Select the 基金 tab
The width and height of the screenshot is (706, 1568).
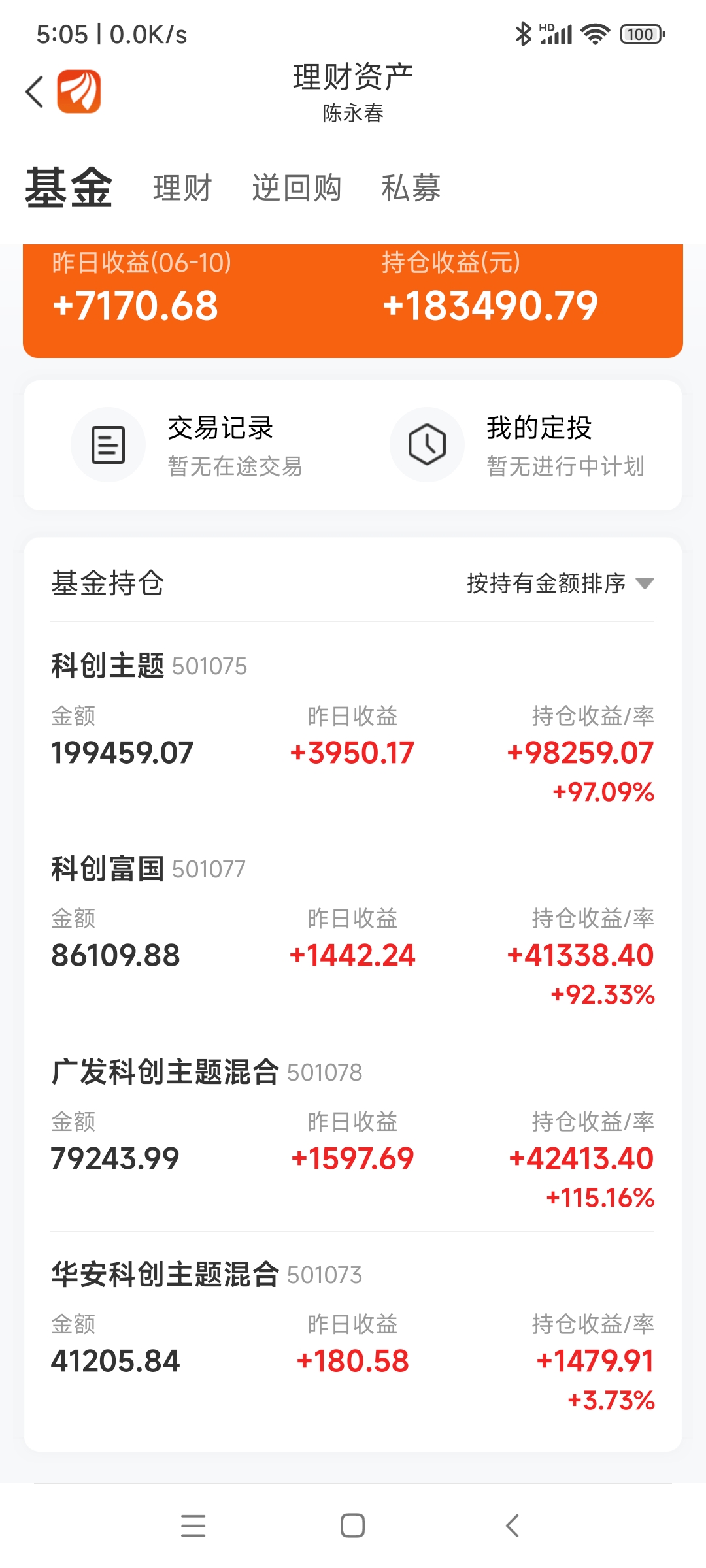tap(67, 188)
